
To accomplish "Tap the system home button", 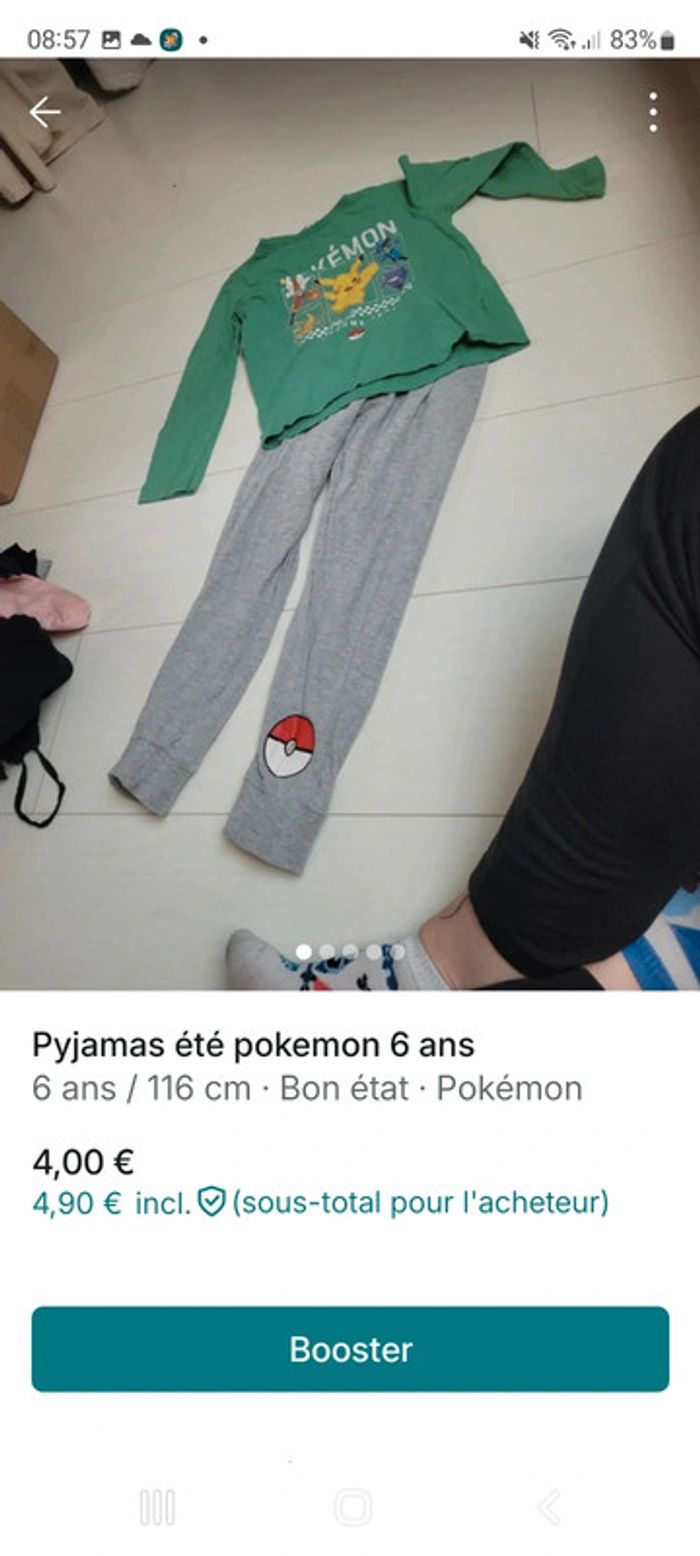I will [352, 1506].
